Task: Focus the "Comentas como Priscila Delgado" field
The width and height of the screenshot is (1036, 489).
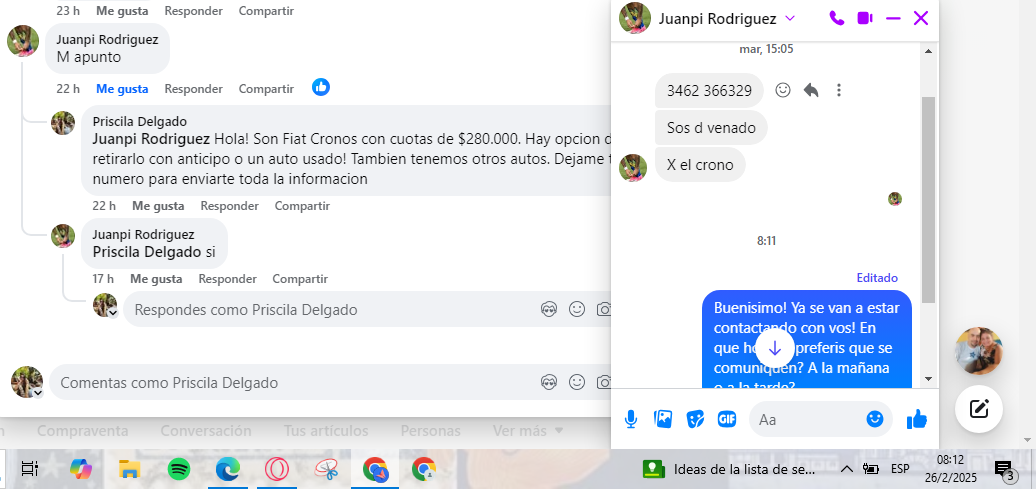Action: [290, 382]
